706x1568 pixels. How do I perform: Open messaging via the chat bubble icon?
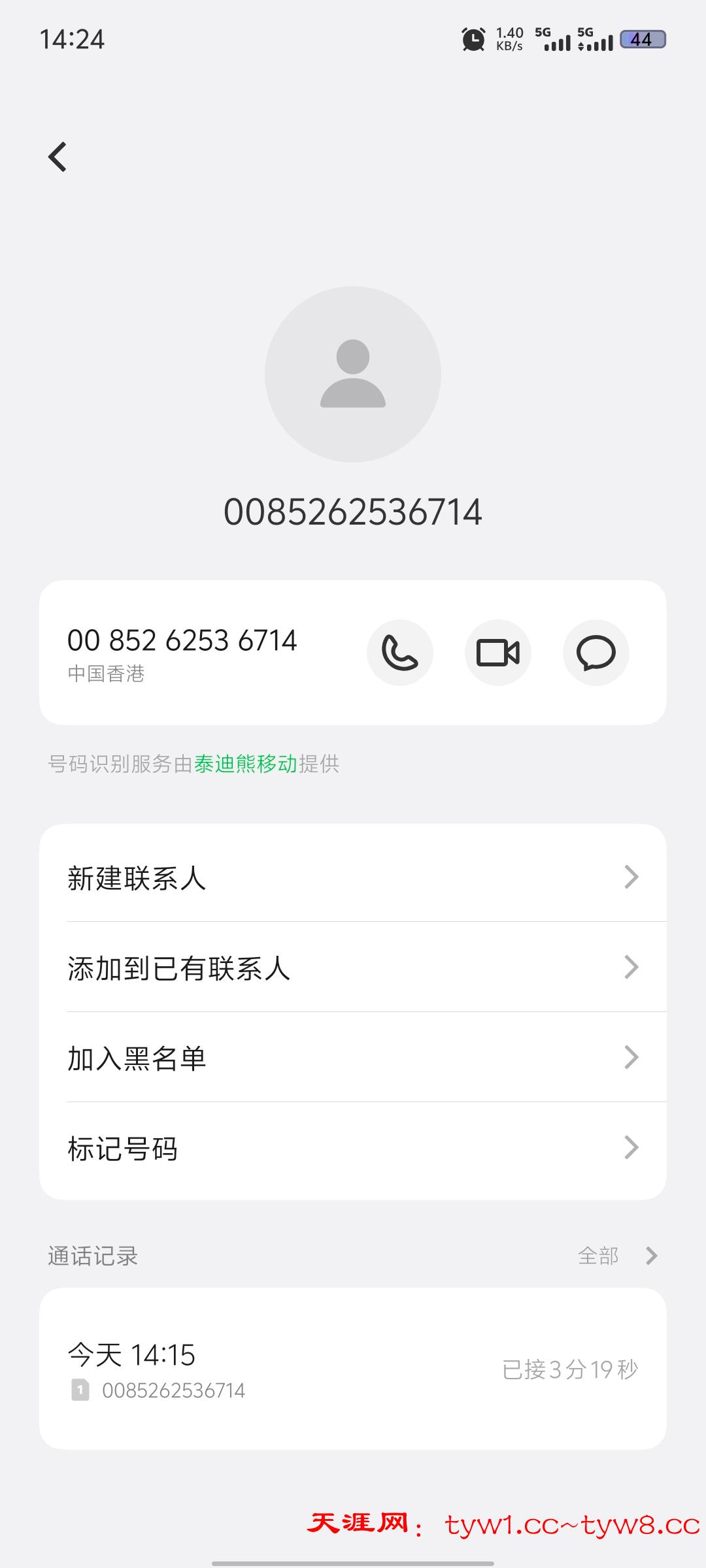[596, 653]
